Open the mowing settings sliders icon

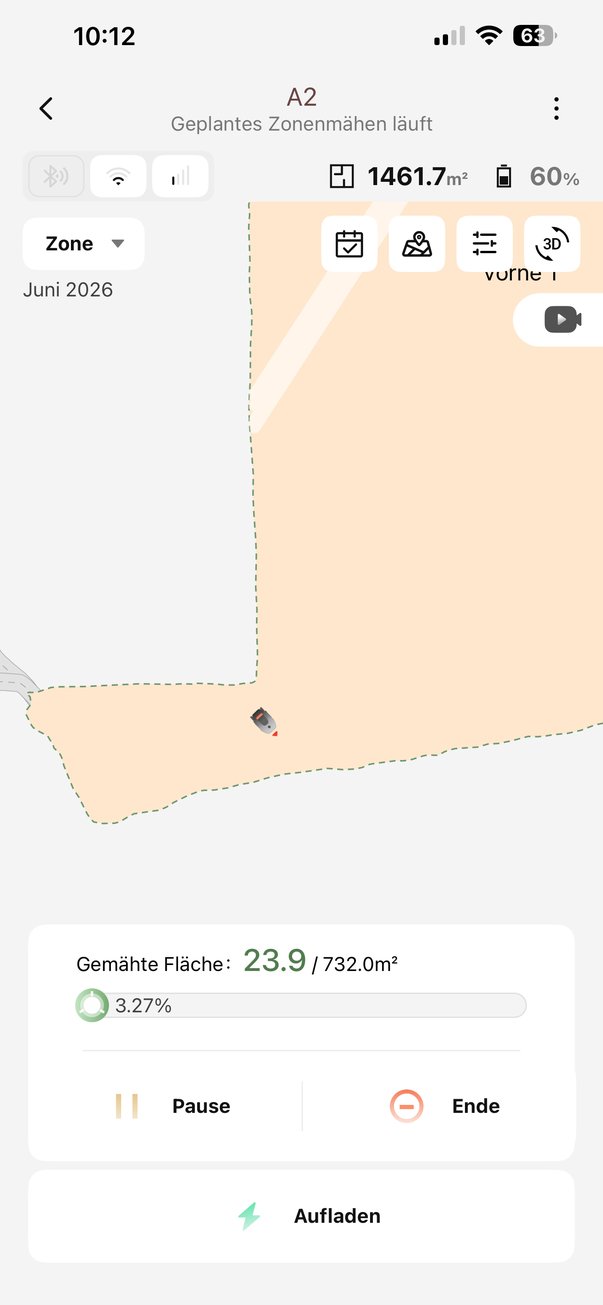[x=485, y=244]
